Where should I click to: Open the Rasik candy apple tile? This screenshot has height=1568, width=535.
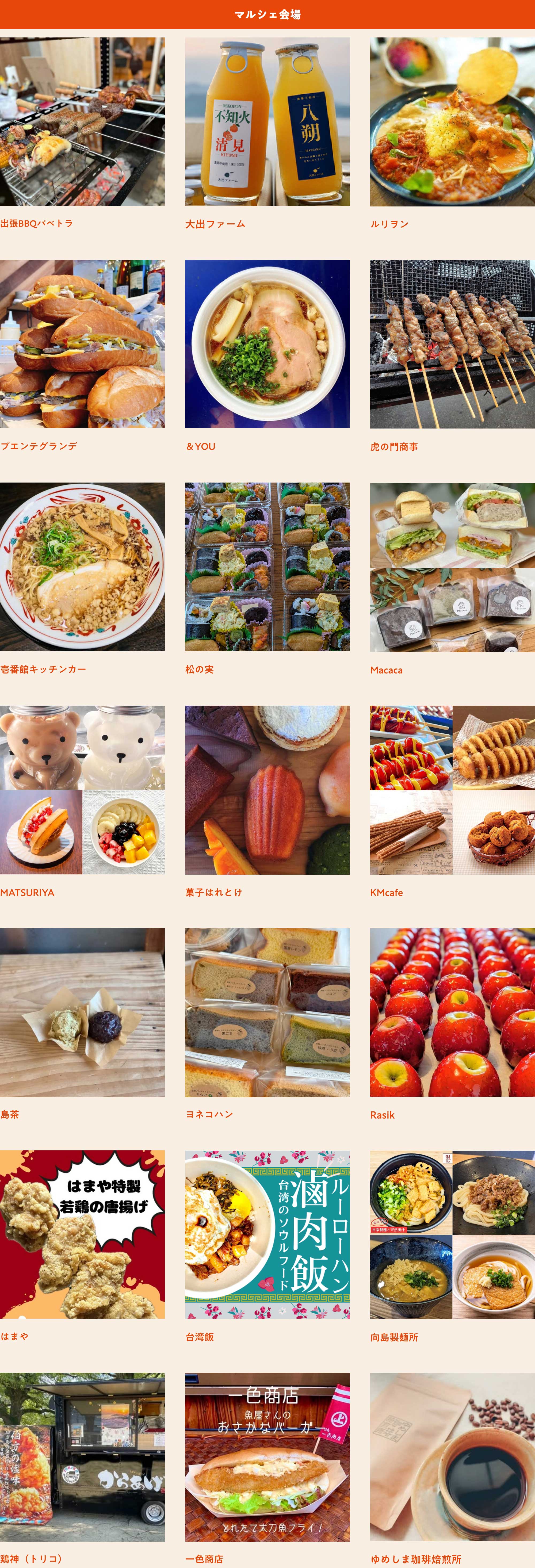(452, 1012)
